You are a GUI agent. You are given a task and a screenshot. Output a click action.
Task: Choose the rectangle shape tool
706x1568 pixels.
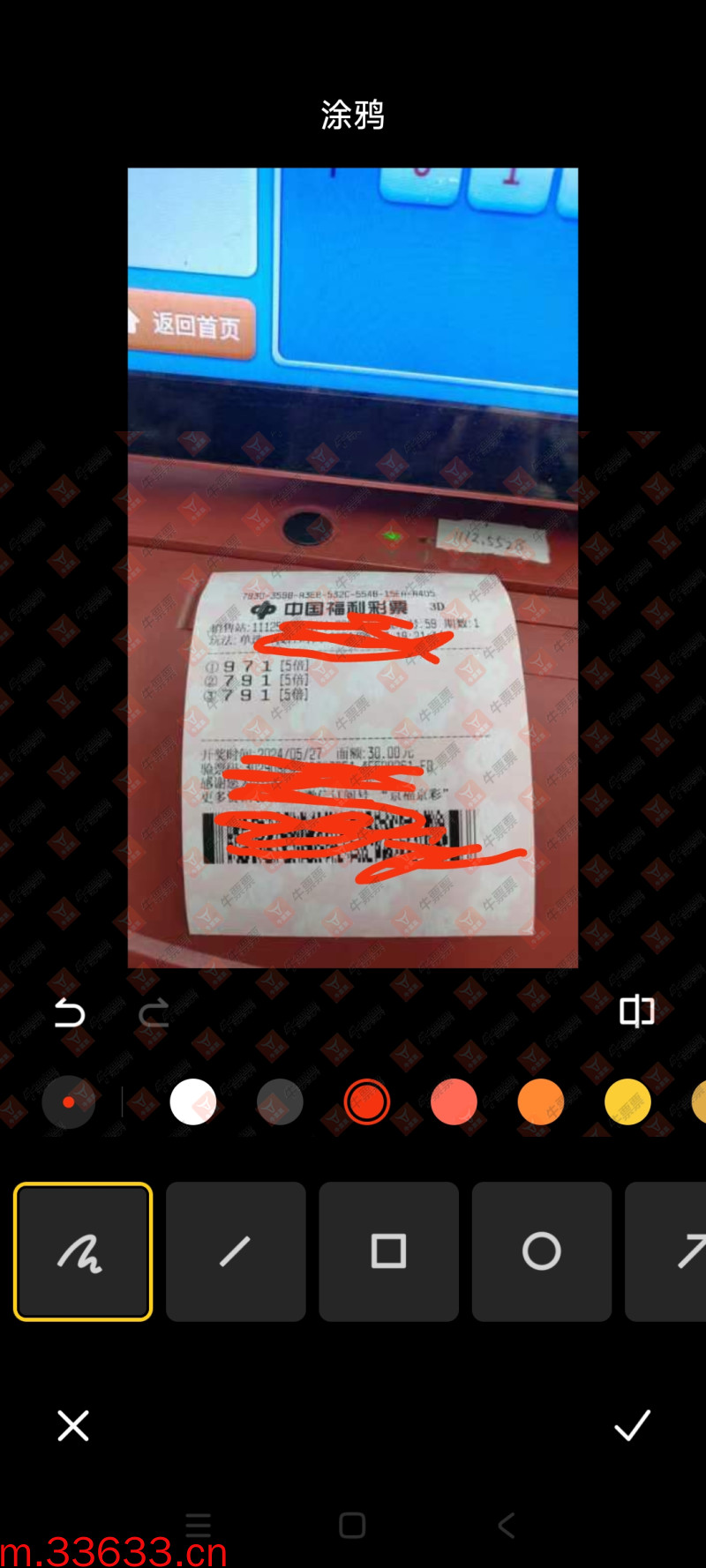[388, 1251]
